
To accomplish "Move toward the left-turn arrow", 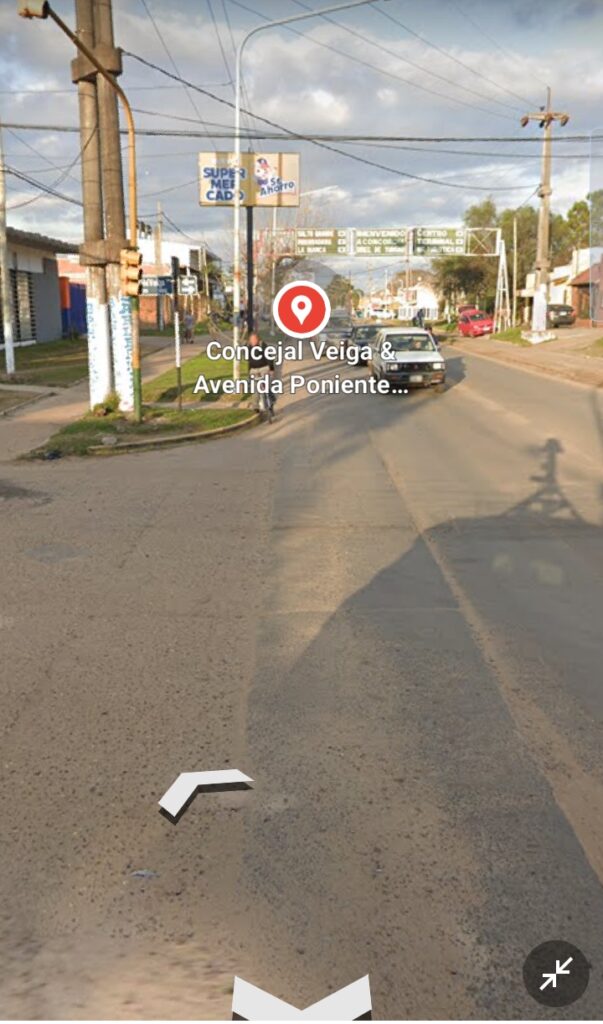I will point(203,791).
